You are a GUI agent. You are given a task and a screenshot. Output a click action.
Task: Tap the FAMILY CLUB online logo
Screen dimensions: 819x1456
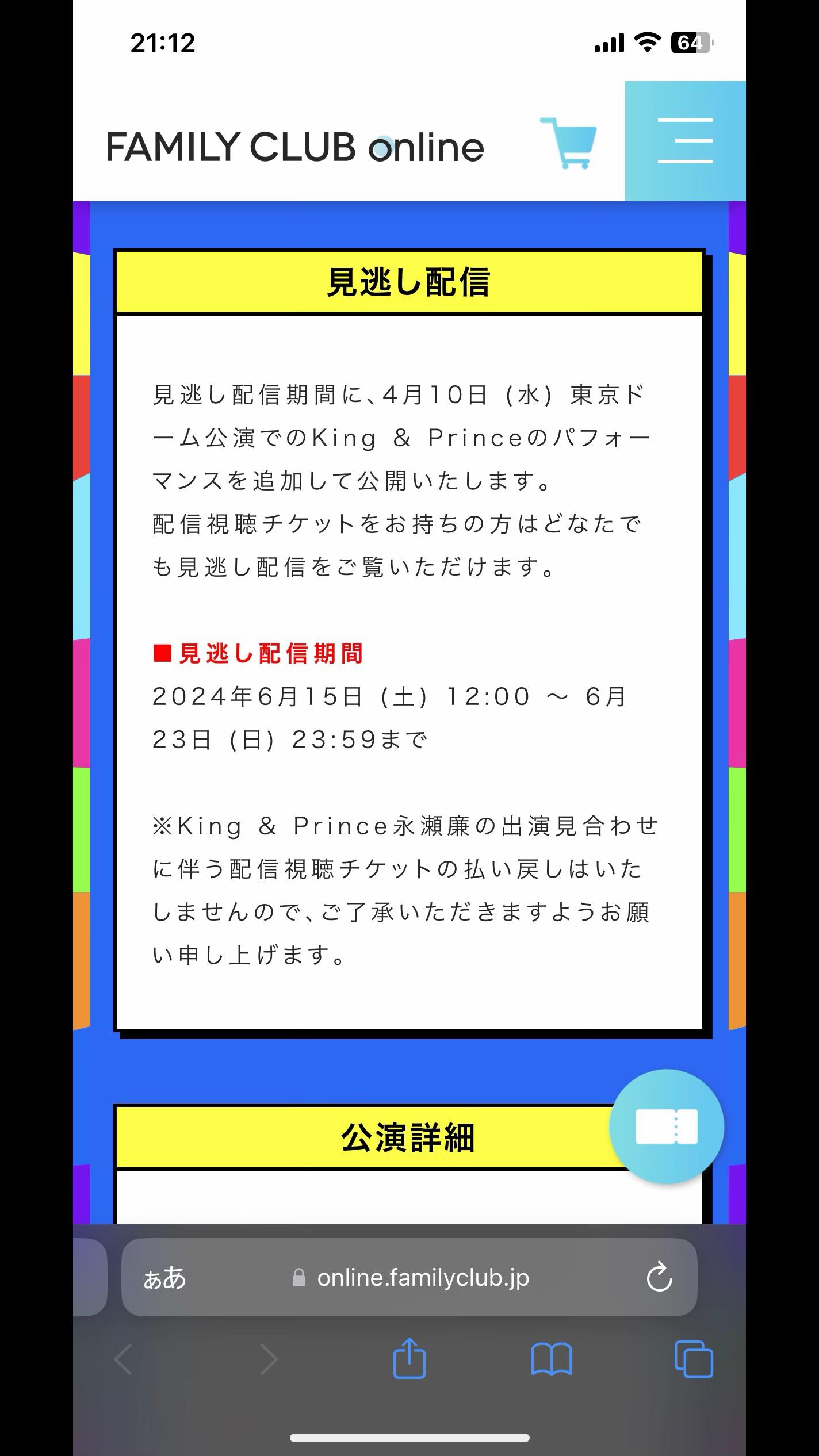pyautogui.click(x=295, y=147)
